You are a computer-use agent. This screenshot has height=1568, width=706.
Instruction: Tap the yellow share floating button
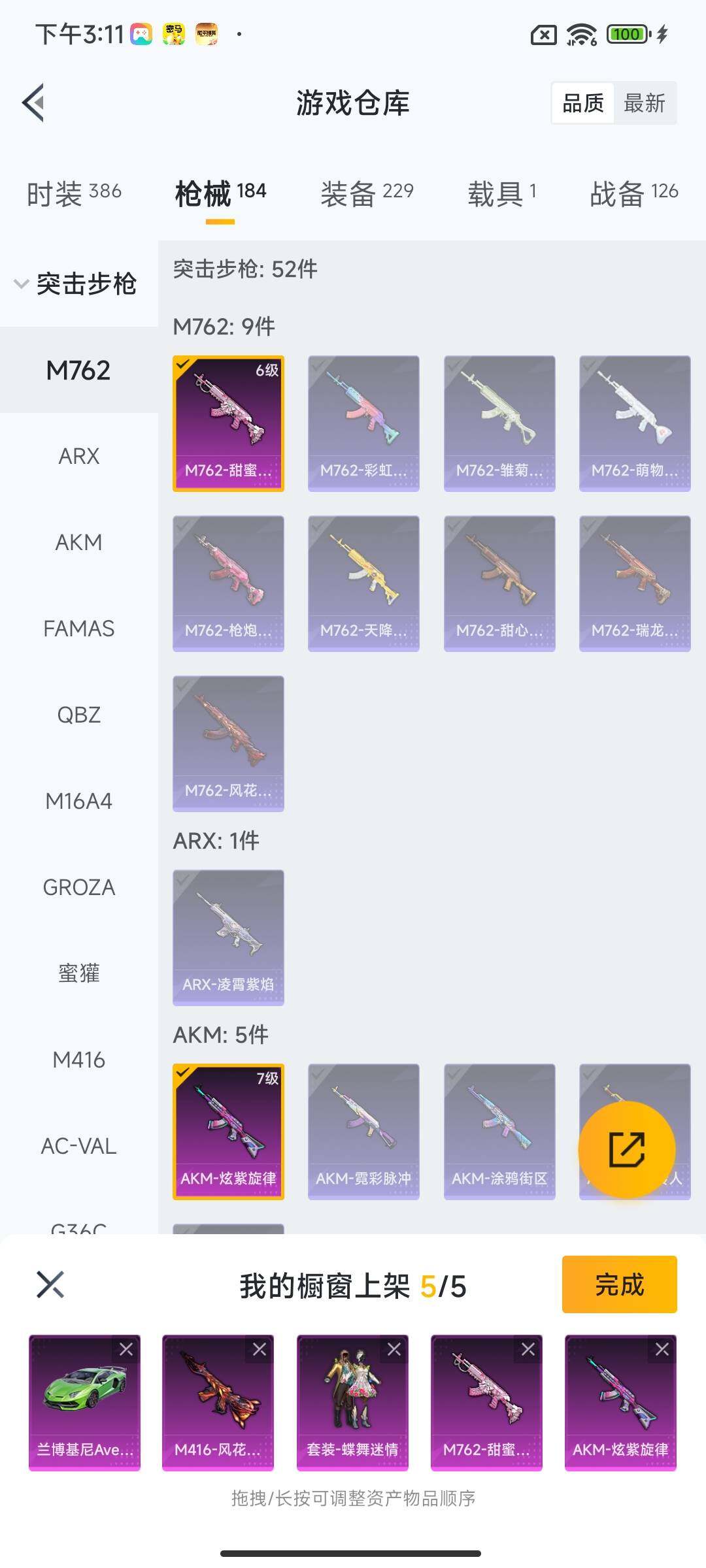pos(626,1149)
